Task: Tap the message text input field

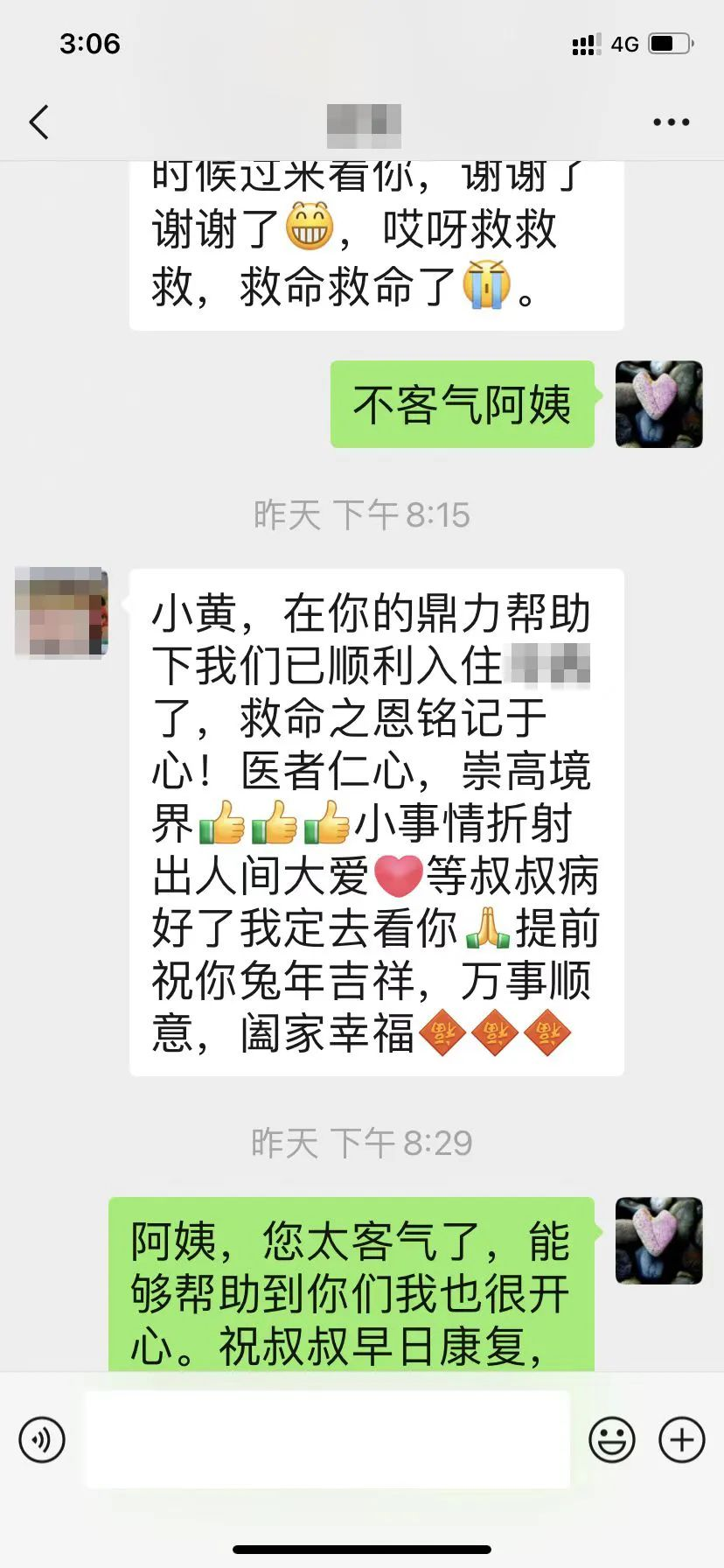Action: coord(327,1439)
